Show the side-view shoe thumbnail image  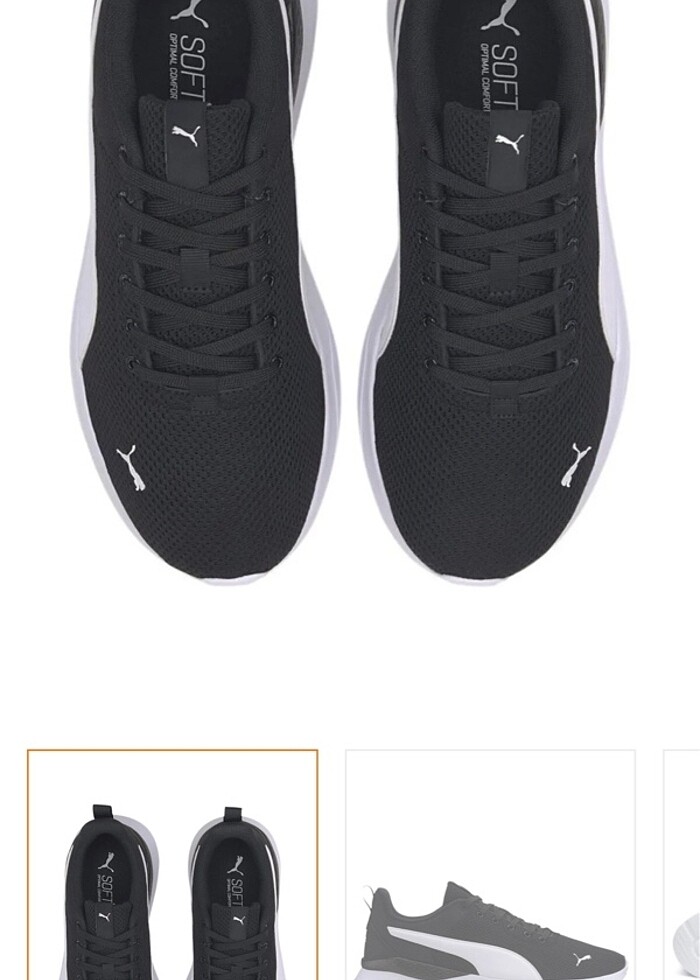(490, 865)
